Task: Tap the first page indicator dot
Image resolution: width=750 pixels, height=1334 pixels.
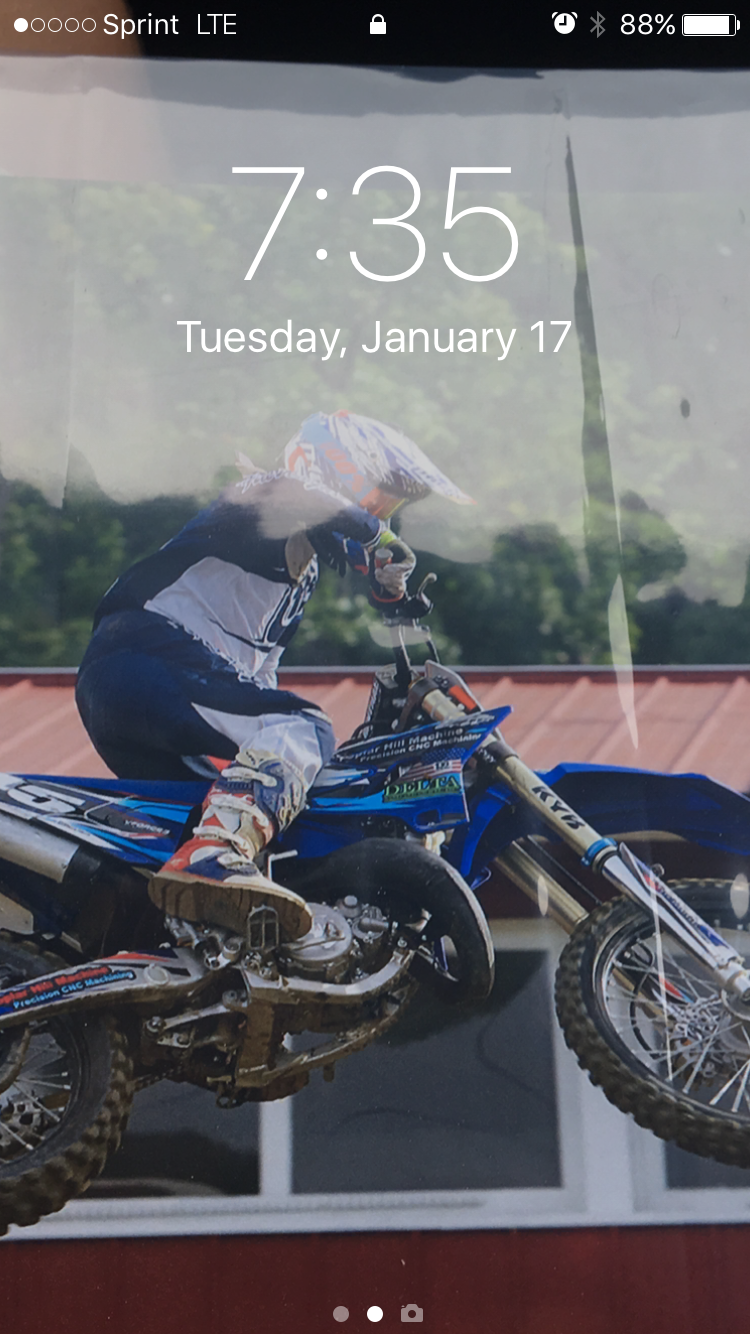Action: tap(341, 1314)
